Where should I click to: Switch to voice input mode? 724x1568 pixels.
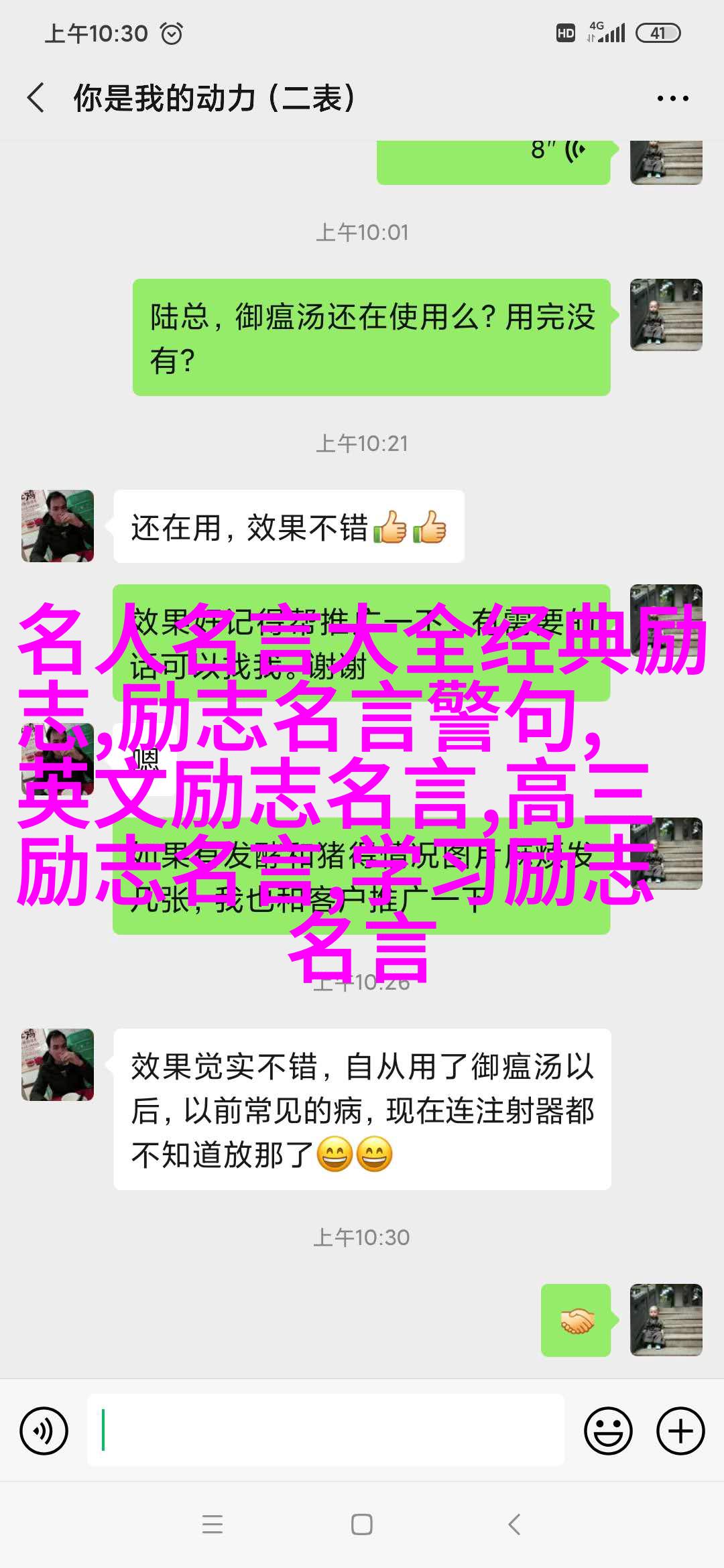44,1431
